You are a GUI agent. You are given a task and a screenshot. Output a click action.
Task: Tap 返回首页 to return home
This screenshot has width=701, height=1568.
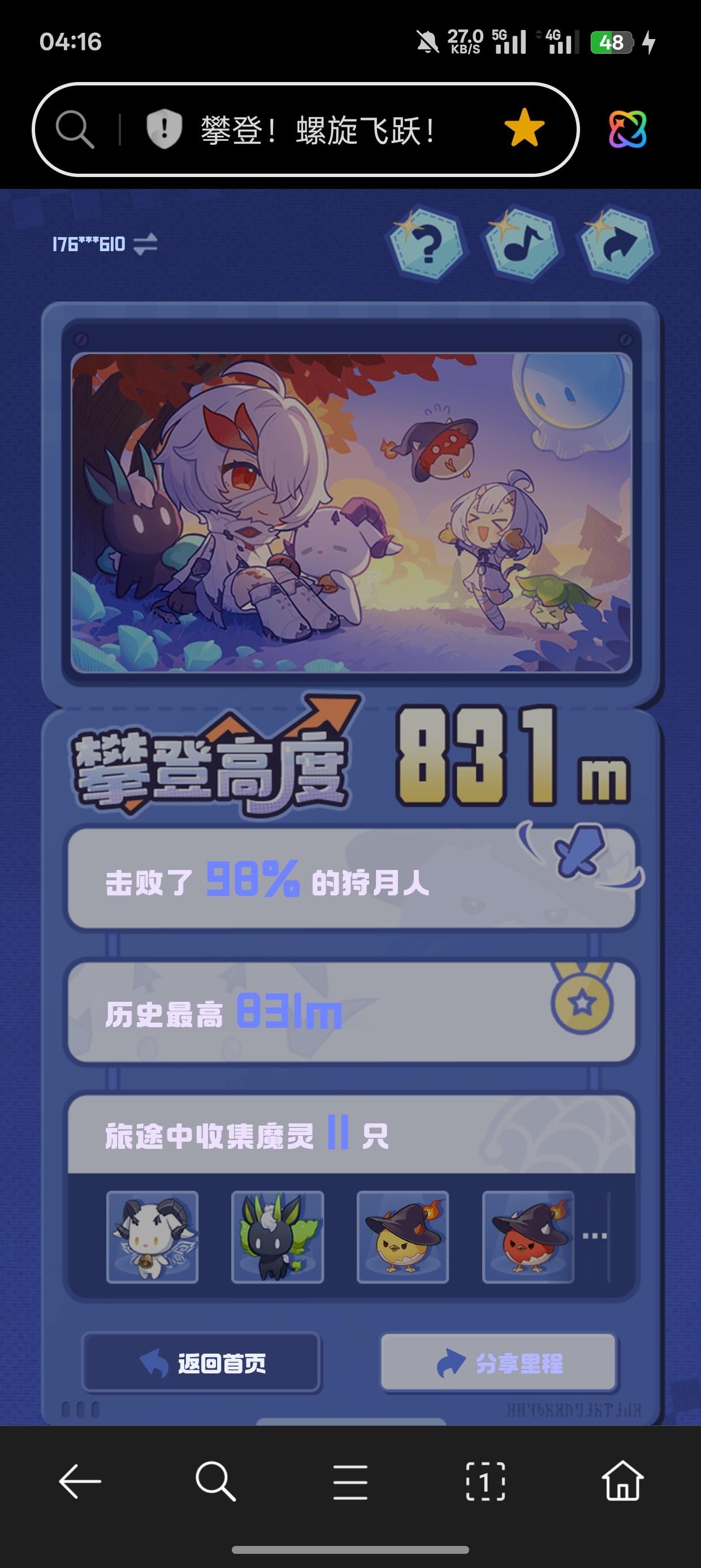202,1363
